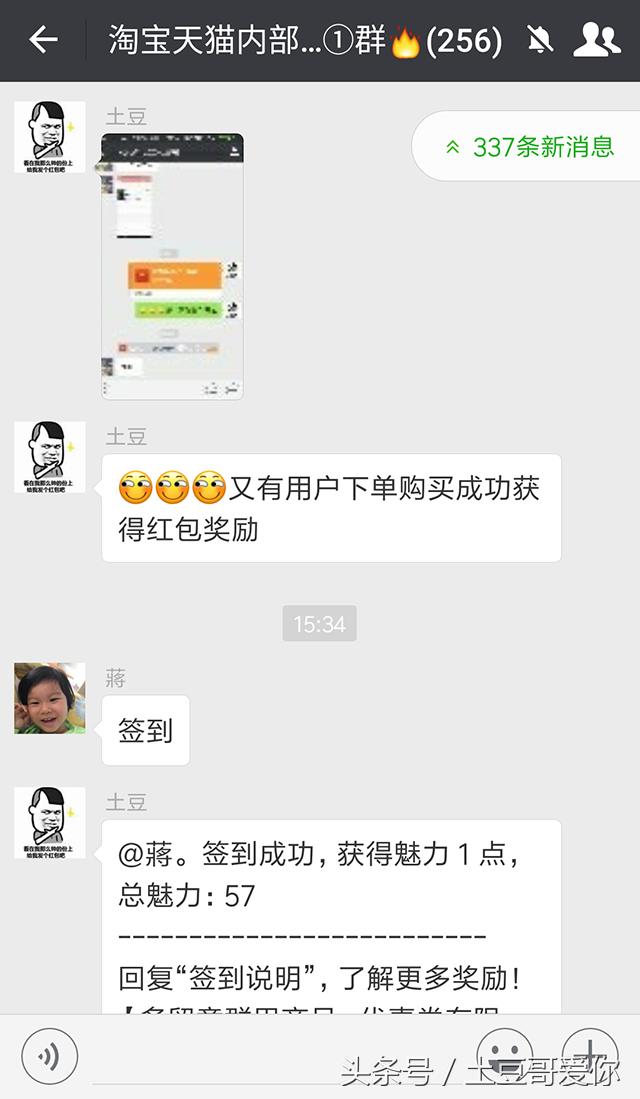Go back using the top-left arrow

(x=43, y=40)
